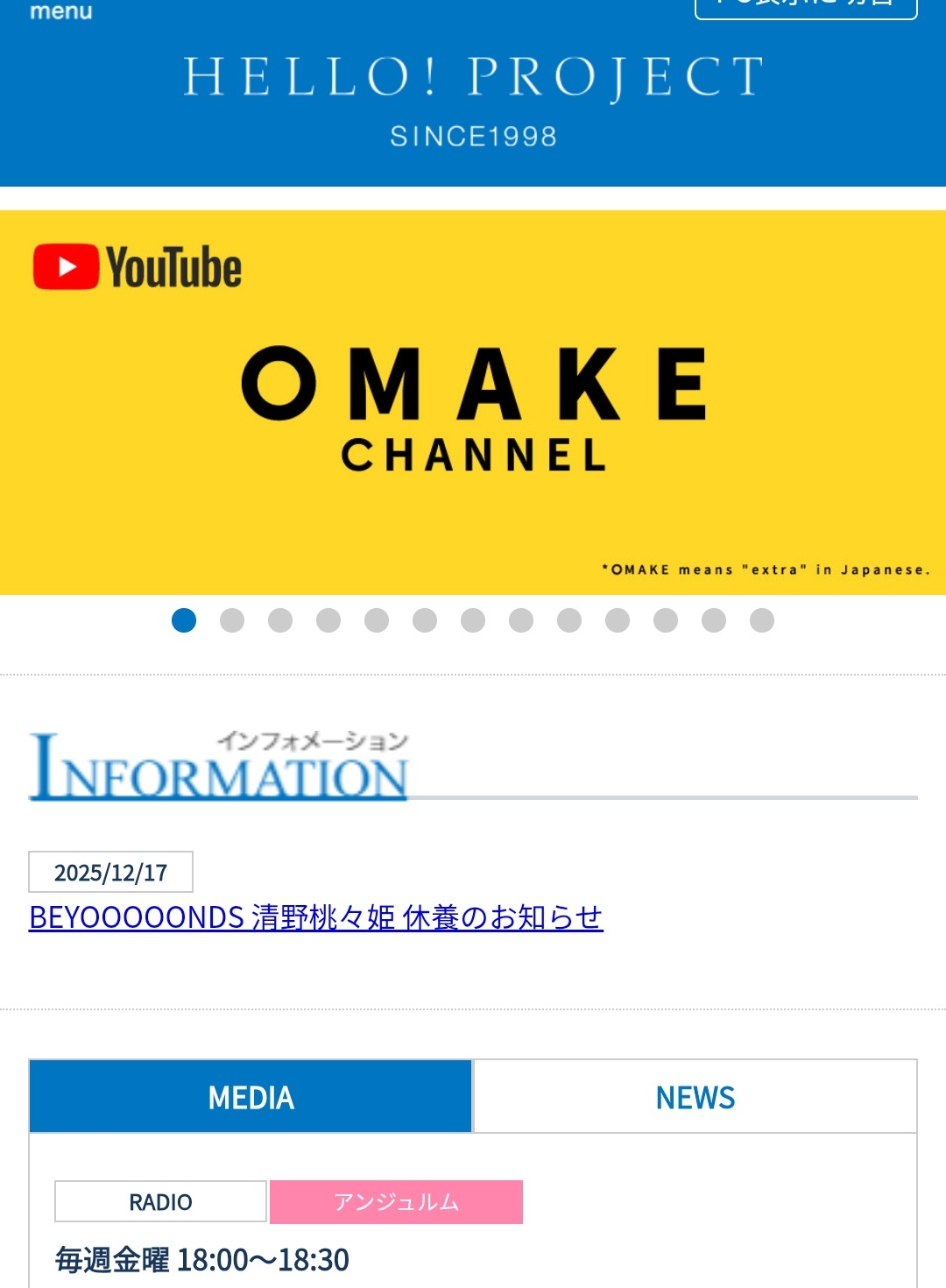Screen dimensions: 946x1288
Task: Select the last carousel slide dot
Action: click(762, 620)
